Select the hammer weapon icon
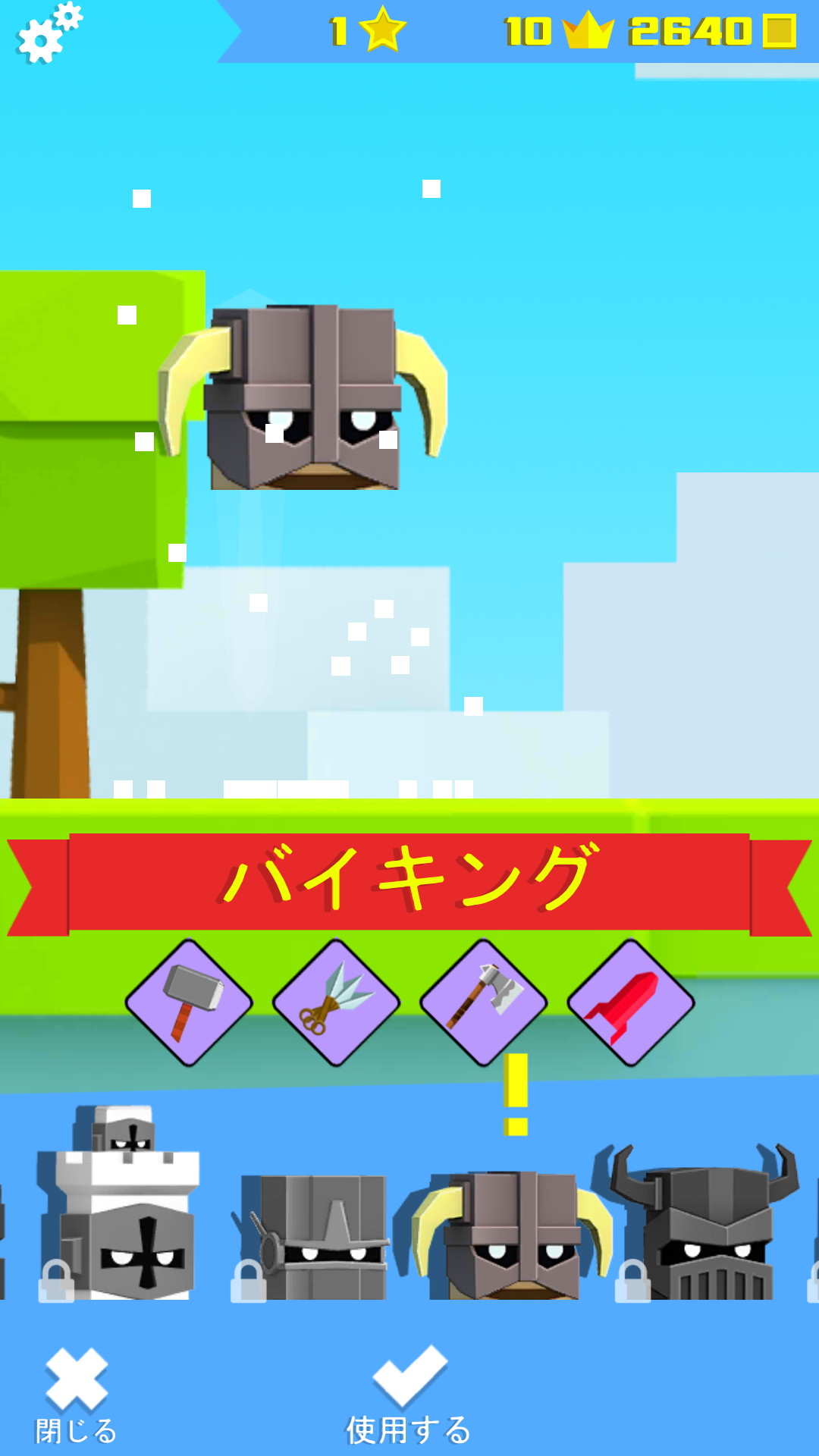819x1456 pixels. (x=189, y=1003)
